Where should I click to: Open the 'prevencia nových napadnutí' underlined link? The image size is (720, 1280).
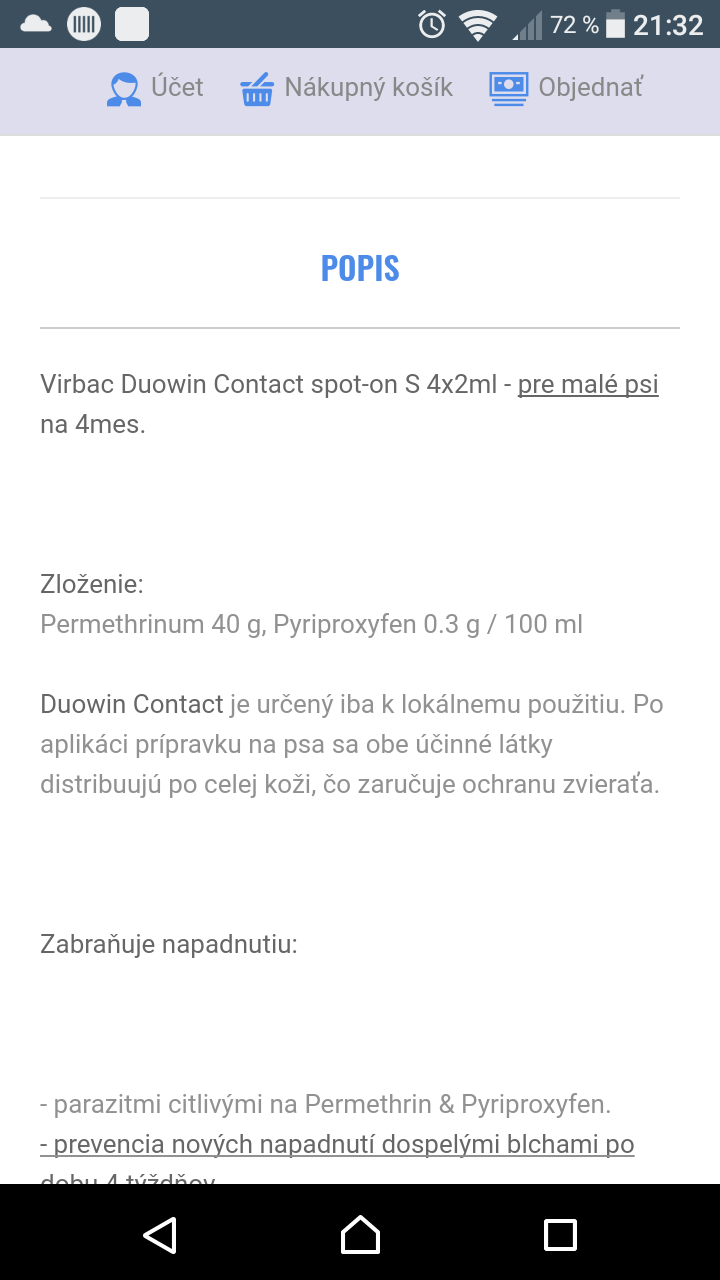(x=337, y=1144)
